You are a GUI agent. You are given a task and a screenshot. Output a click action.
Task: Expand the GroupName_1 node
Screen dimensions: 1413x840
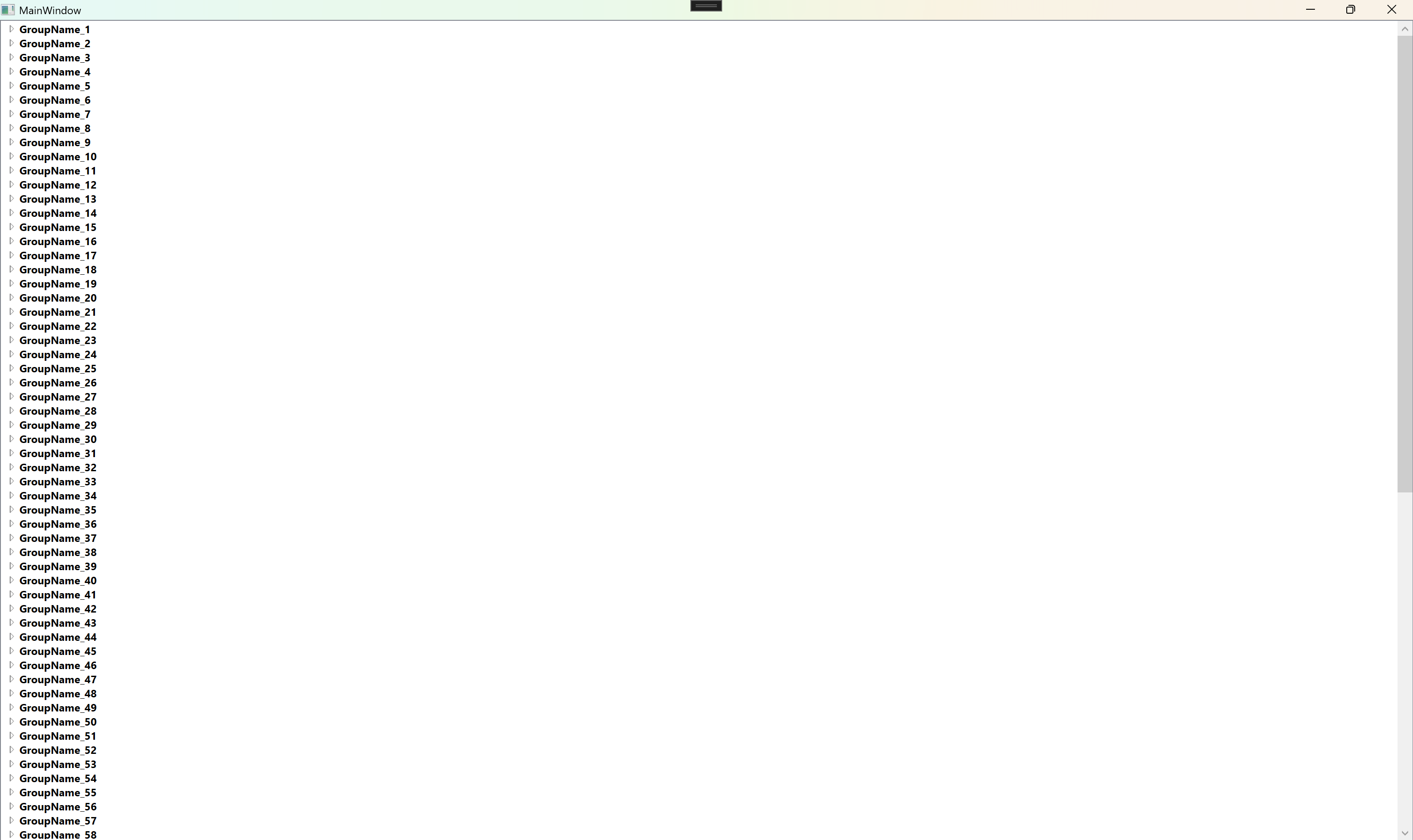[11, 29]
